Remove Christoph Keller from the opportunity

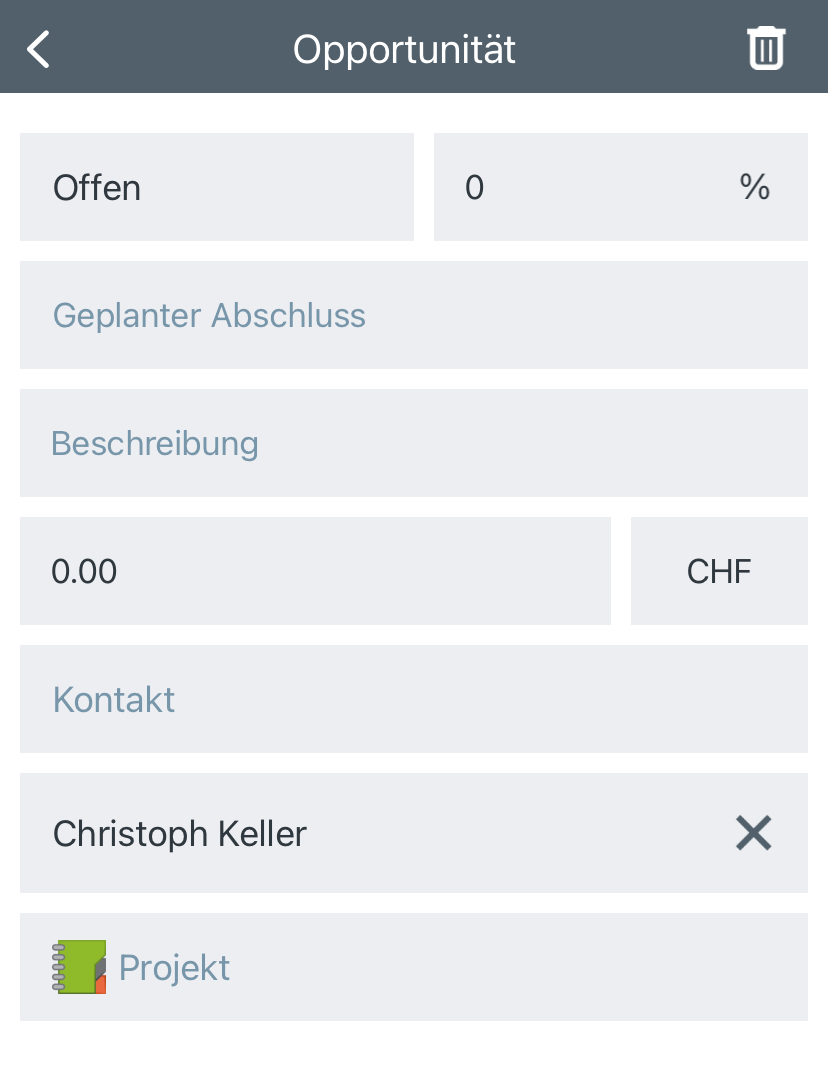pos(753,833)
